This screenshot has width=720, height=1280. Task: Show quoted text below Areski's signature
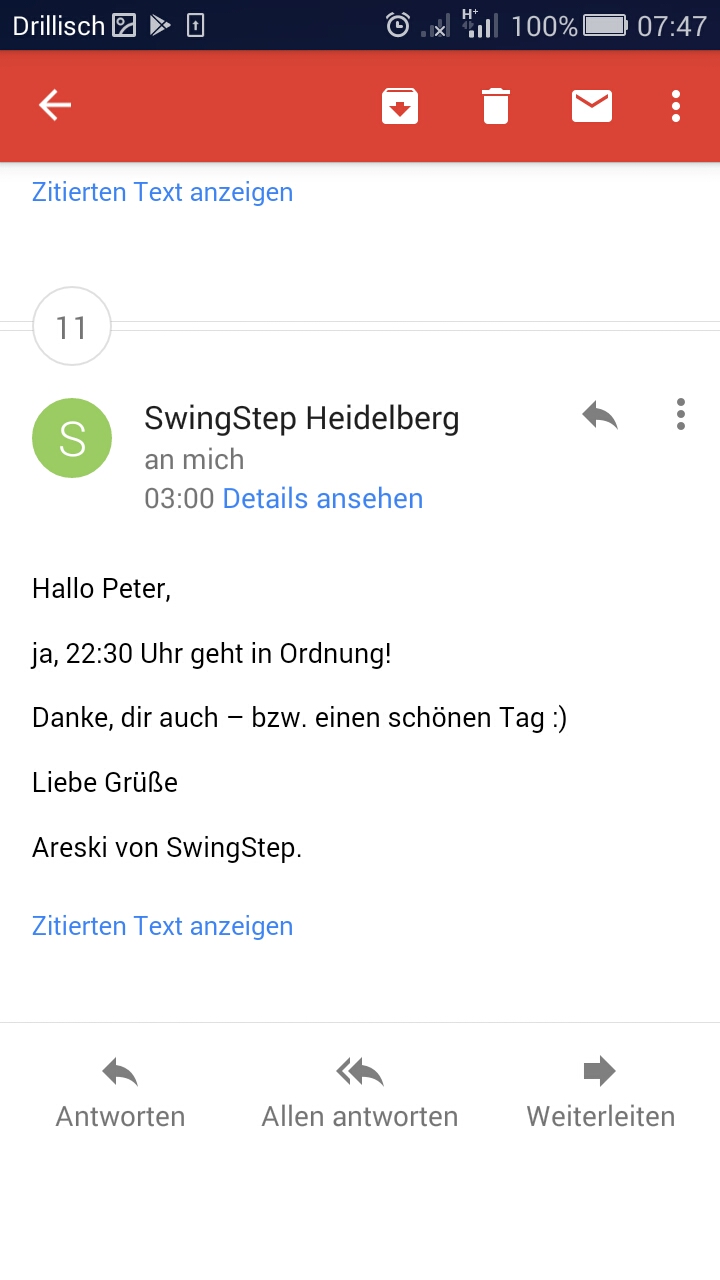pyautogui.click(x=162, y=926)
